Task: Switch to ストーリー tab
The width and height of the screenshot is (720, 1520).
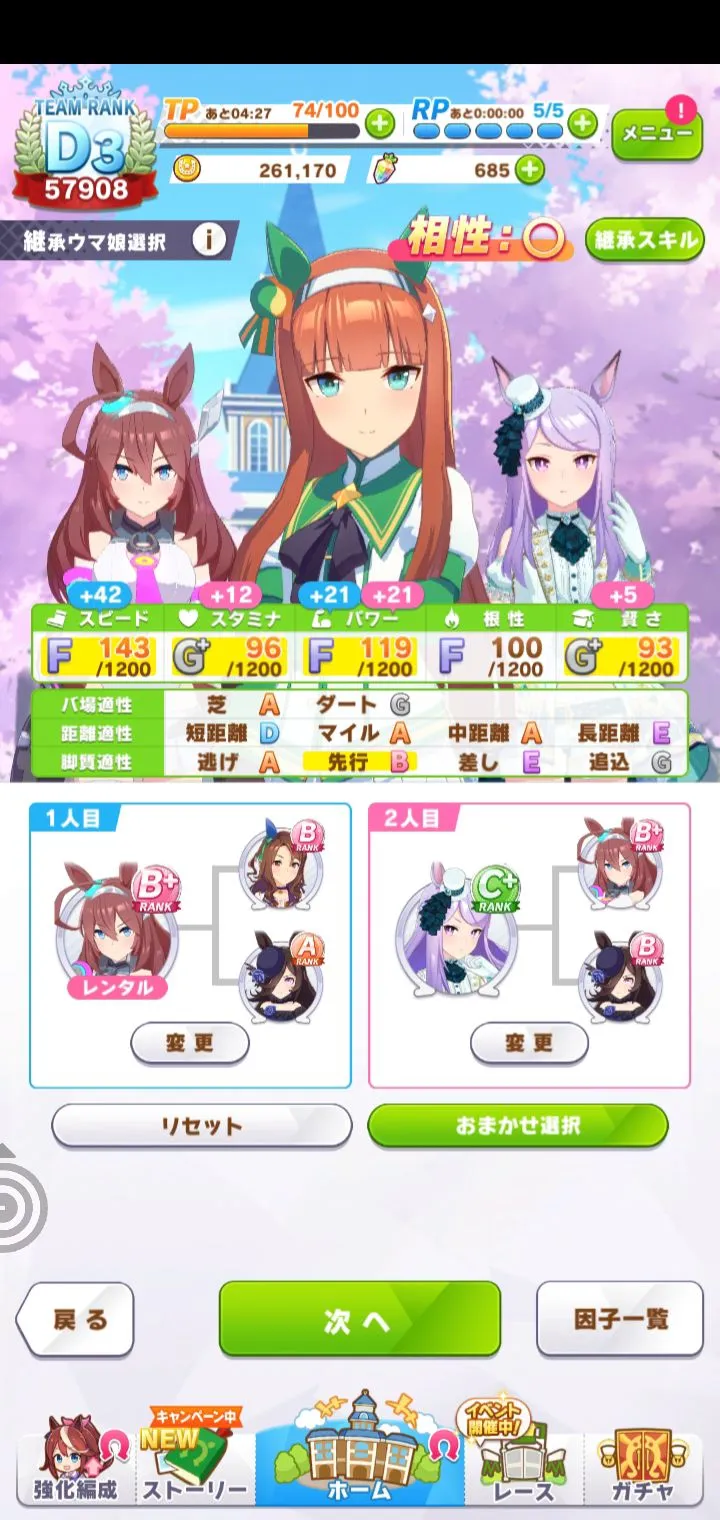Action: 194,1462
